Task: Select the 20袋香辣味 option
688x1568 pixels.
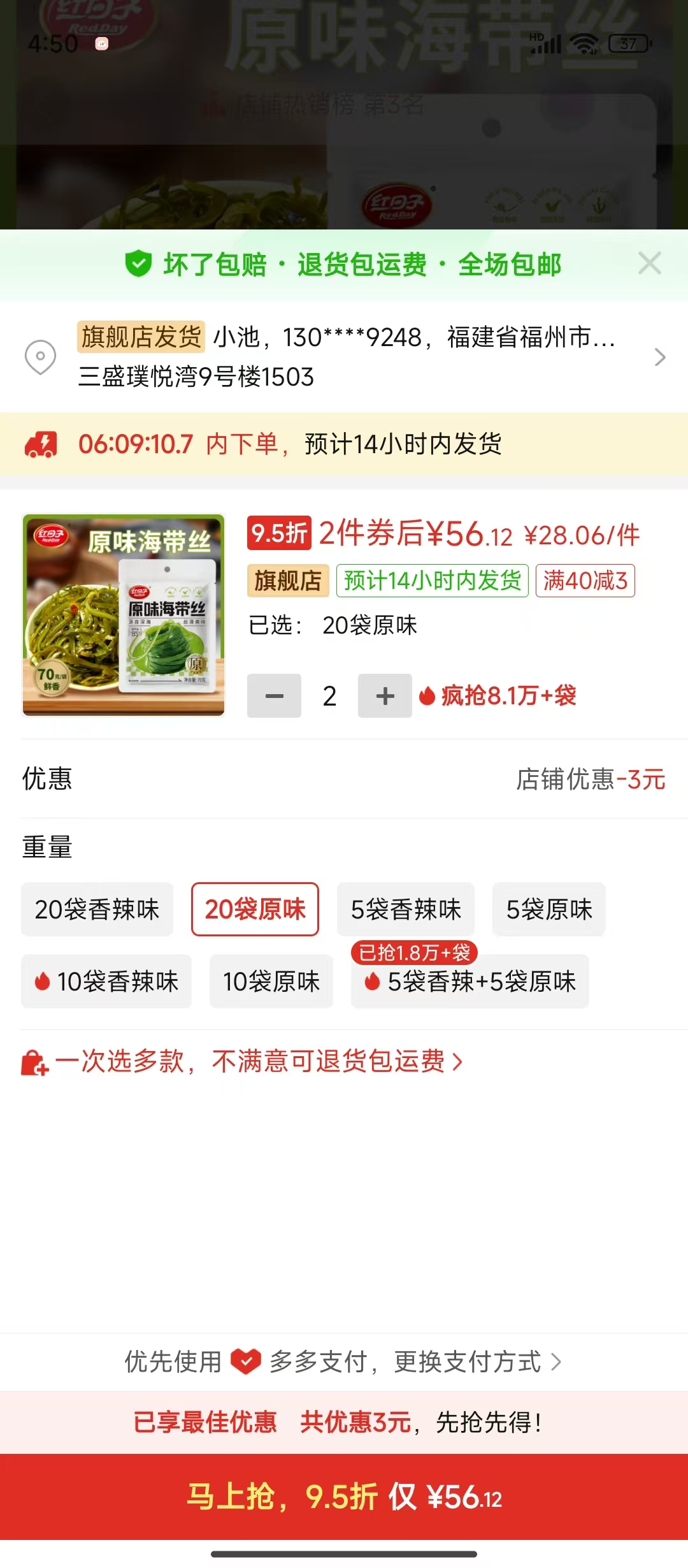Action: (97, 910)
